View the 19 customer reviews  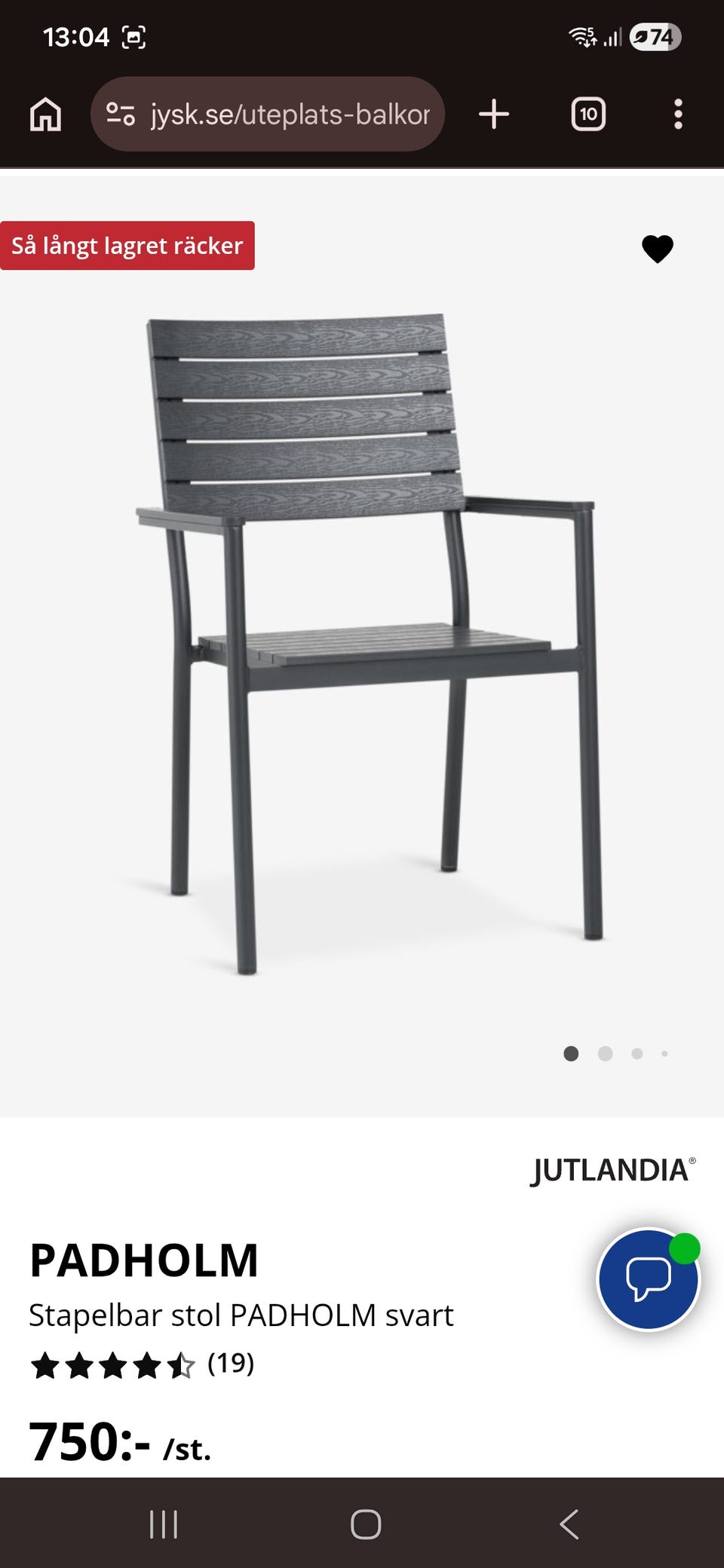(231, 1363)
